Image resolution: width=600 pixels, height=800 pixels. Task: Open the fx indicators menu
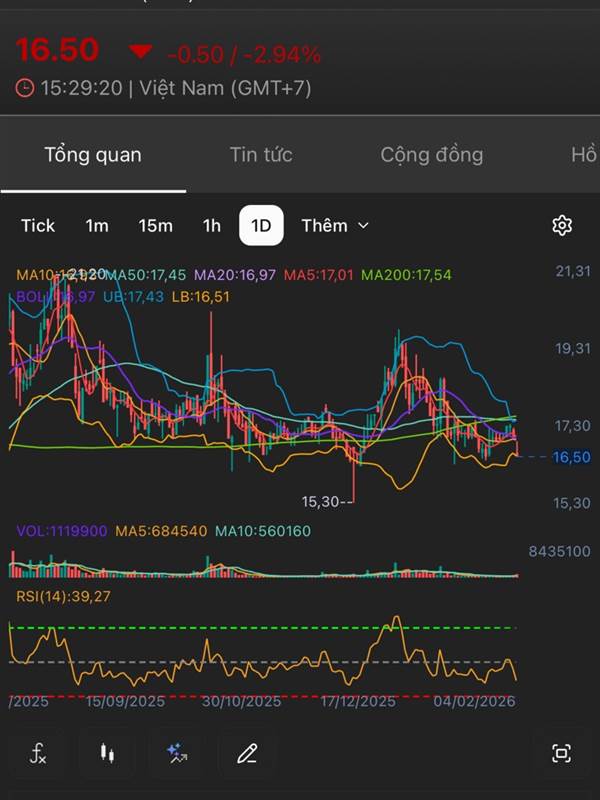point(38,754)
